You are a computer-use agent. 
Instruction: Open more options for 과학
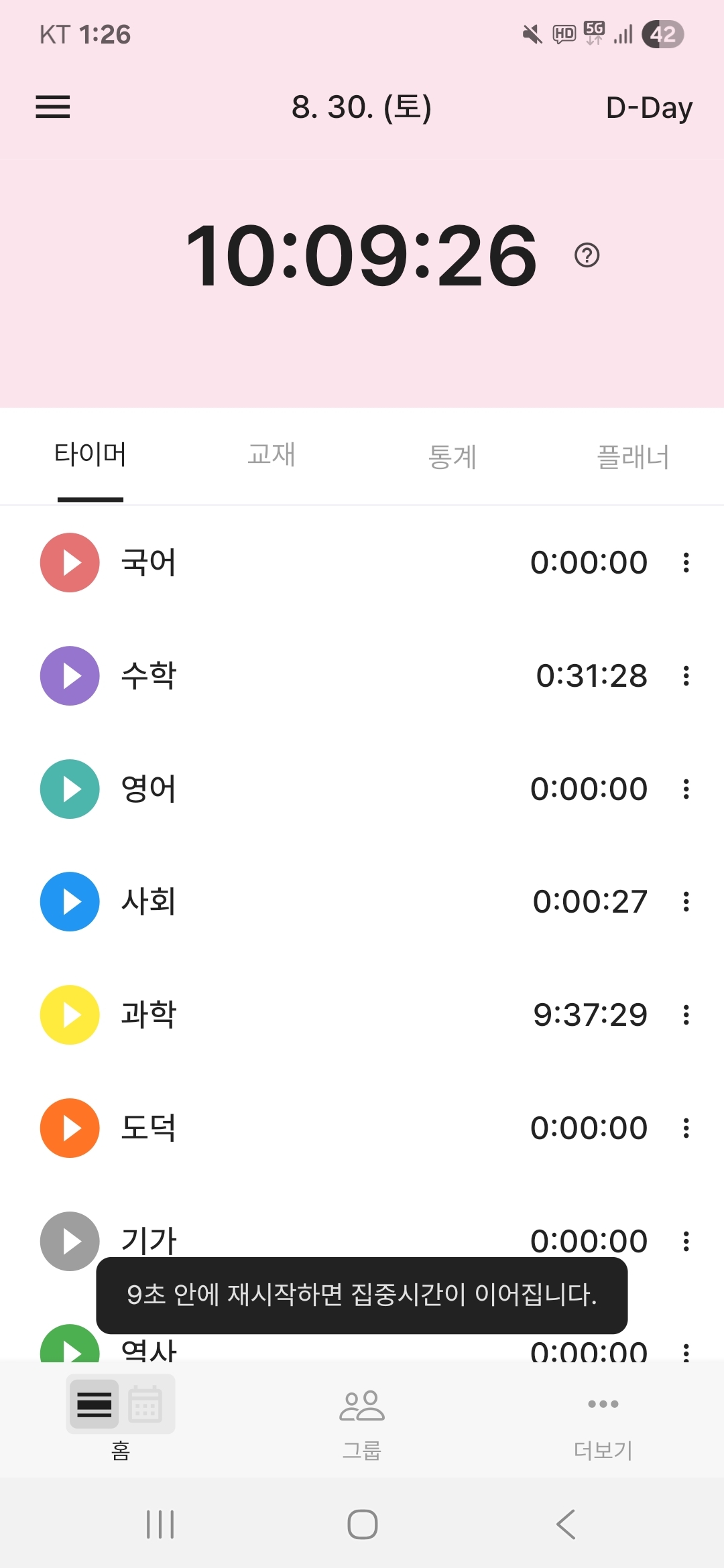[686, 1015]
